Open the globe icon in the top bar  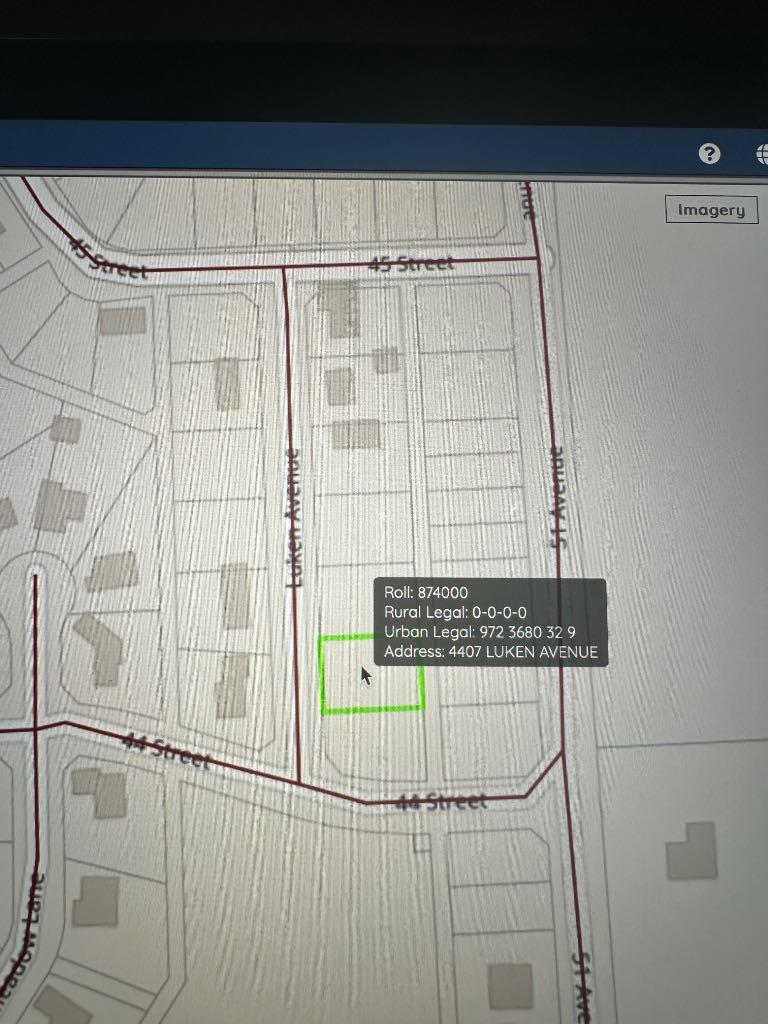[762, 154]
